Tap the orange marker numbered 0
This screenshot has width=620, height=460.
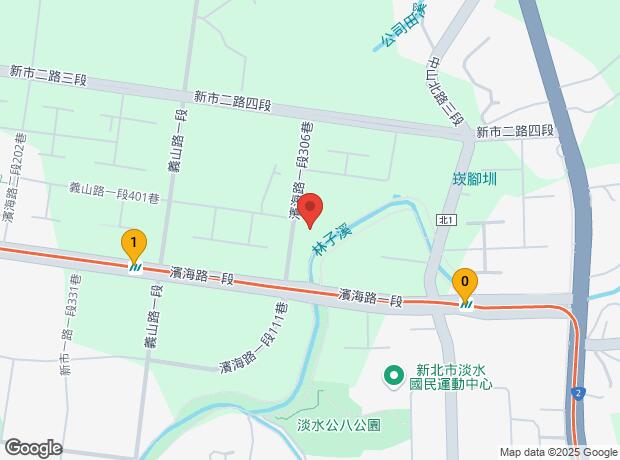[x=464, y=283]
